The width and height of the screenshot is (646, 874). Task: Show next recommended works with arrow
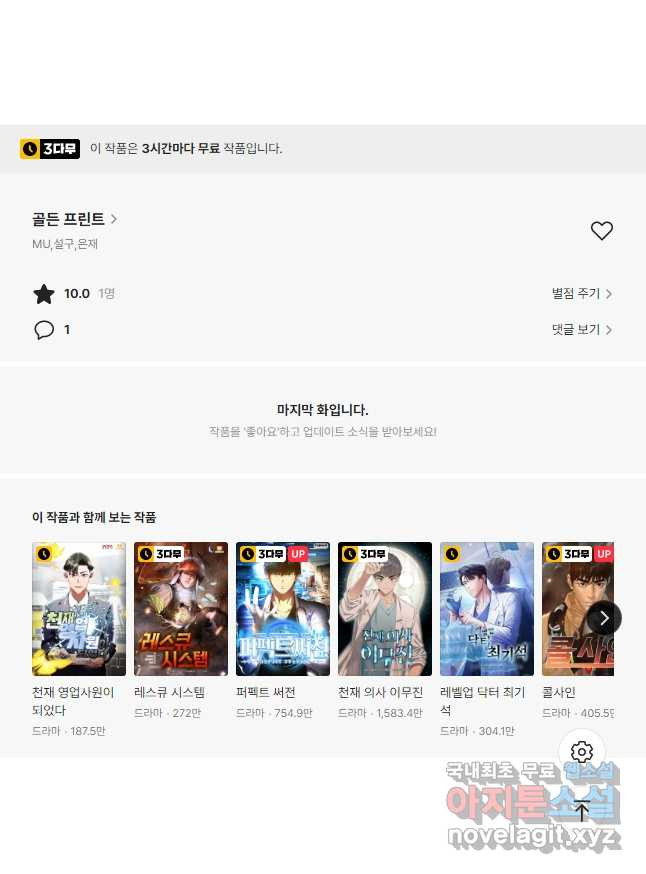pos(604,618)
